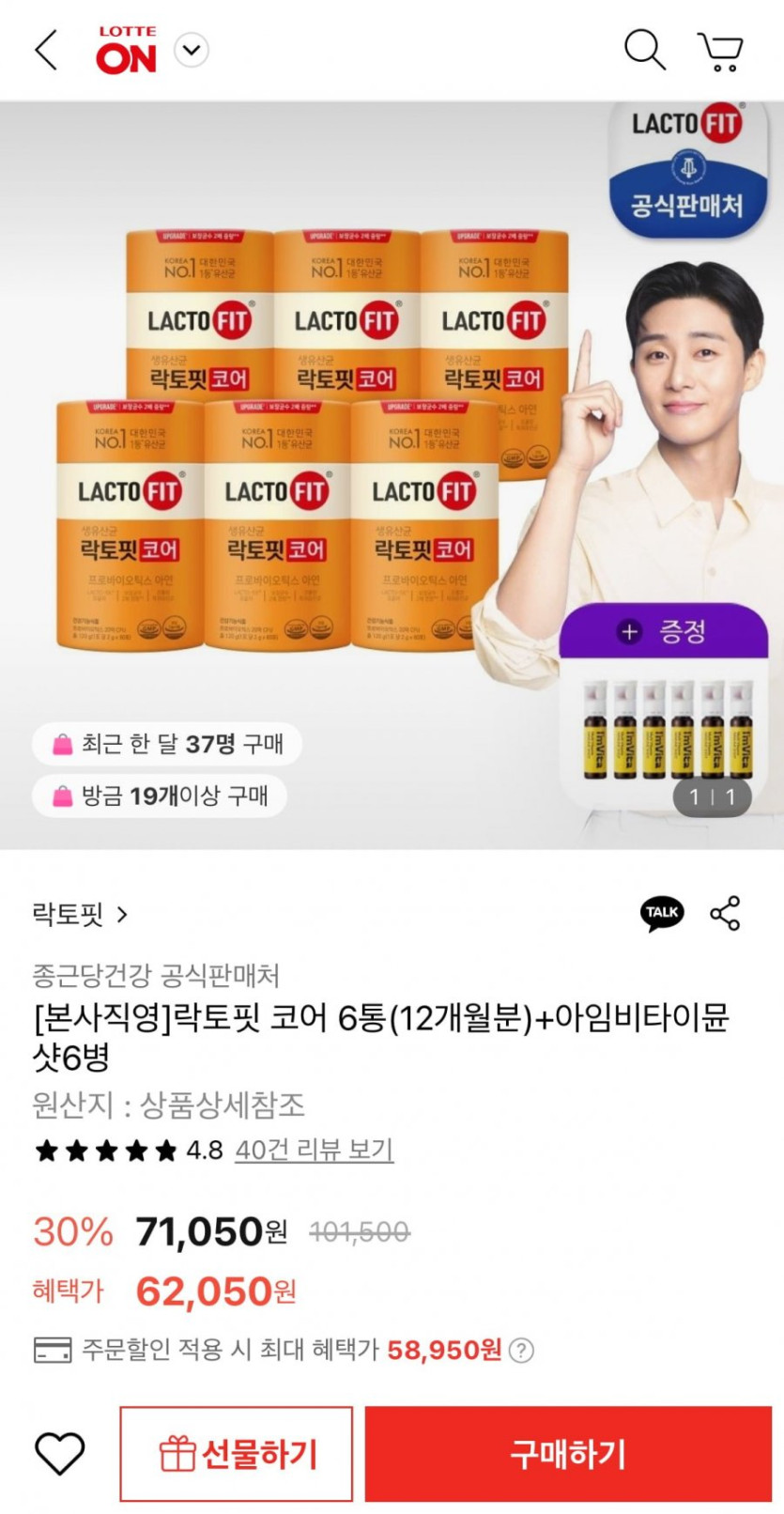Open the 락토핏 brand page link
This screenshot has height=1514, width=784.
tap(80, 913)
